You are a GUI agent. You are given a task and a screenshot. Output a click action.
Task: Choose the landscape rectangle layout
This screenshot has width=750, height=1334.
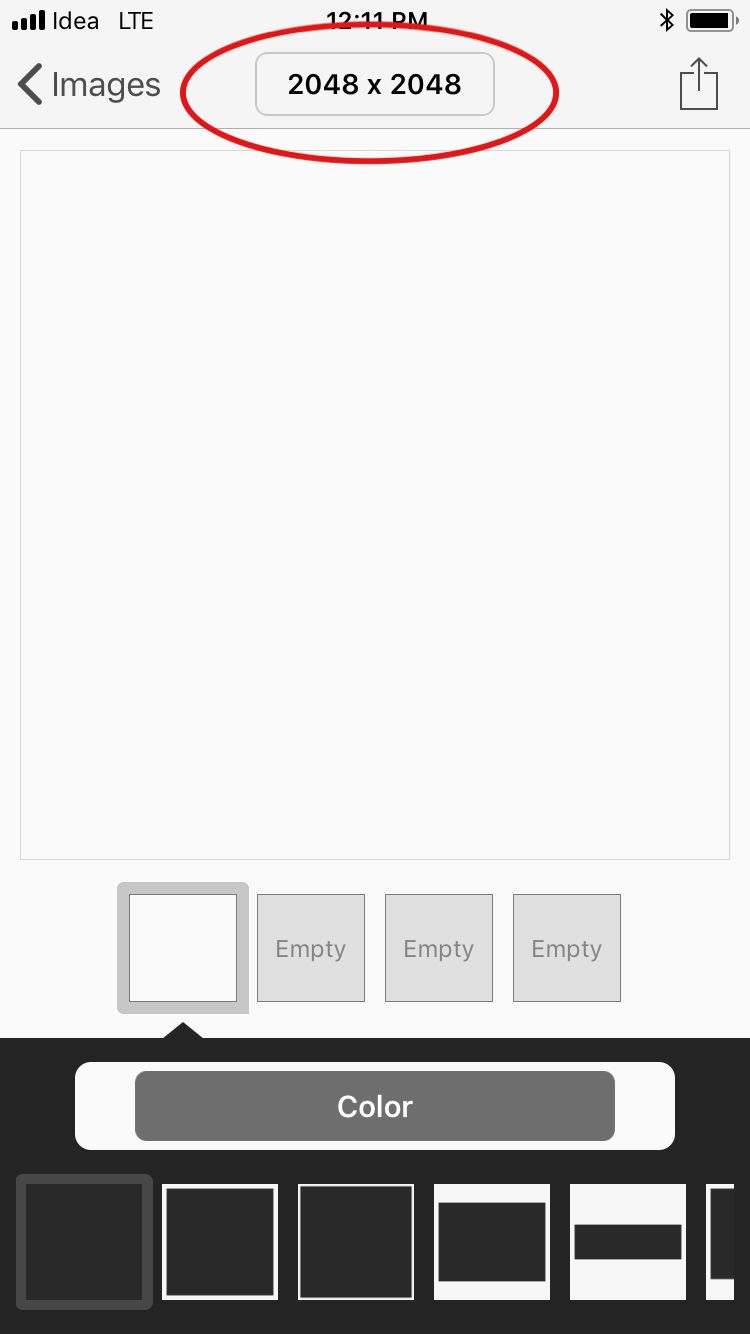[x=492, y=1241]
